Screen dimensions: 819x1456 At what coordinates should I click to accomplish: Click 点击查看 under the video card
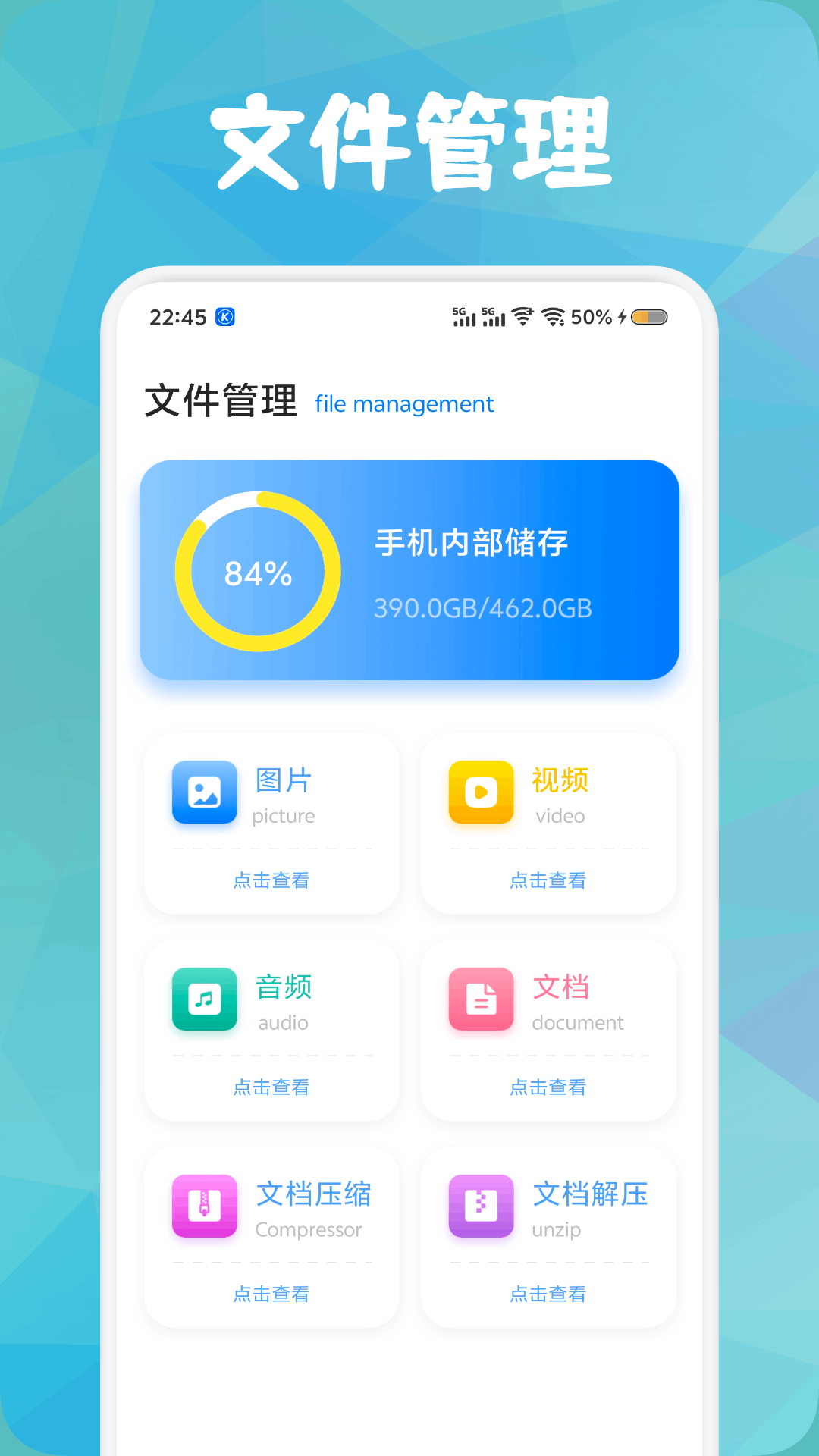click(x=548, y=880)
